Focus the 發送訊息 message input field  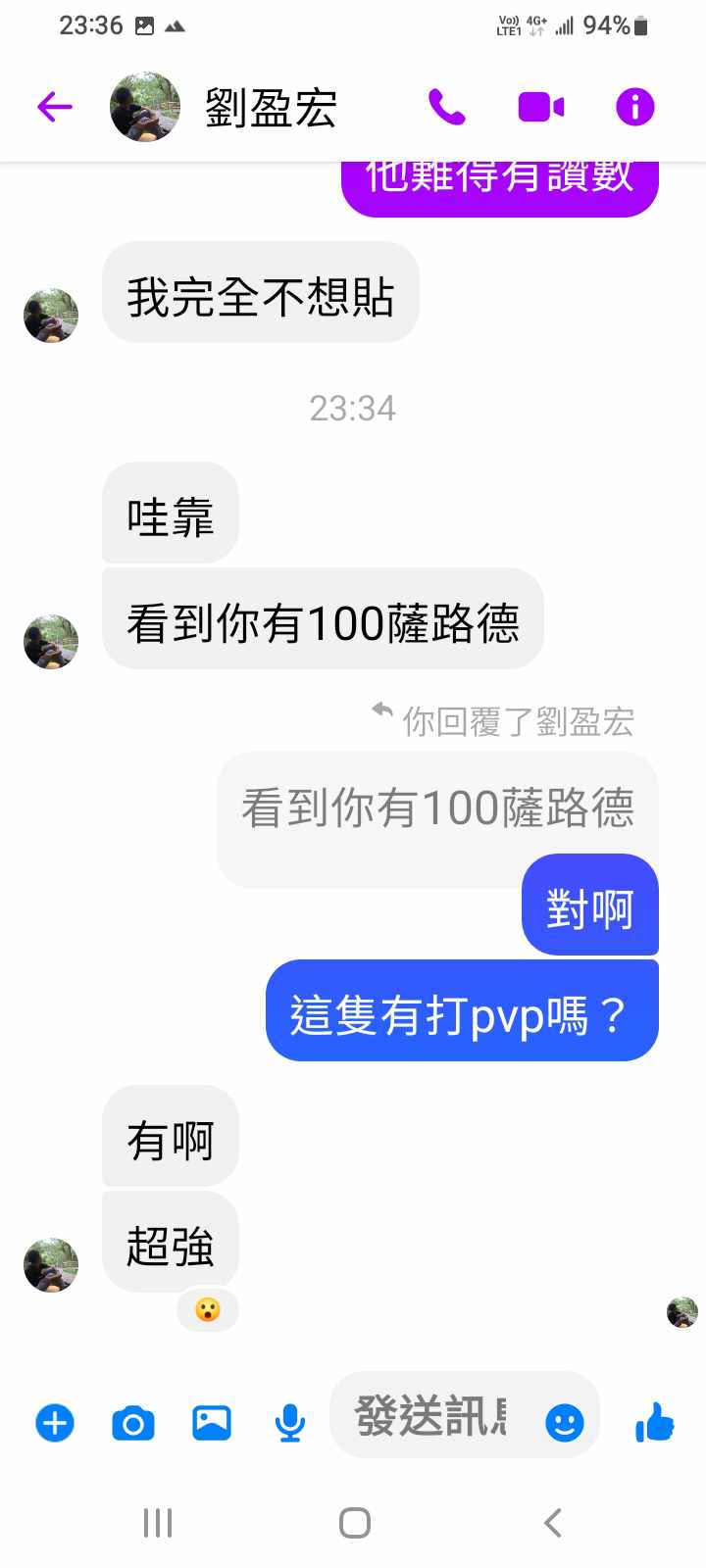(431, 1417)
